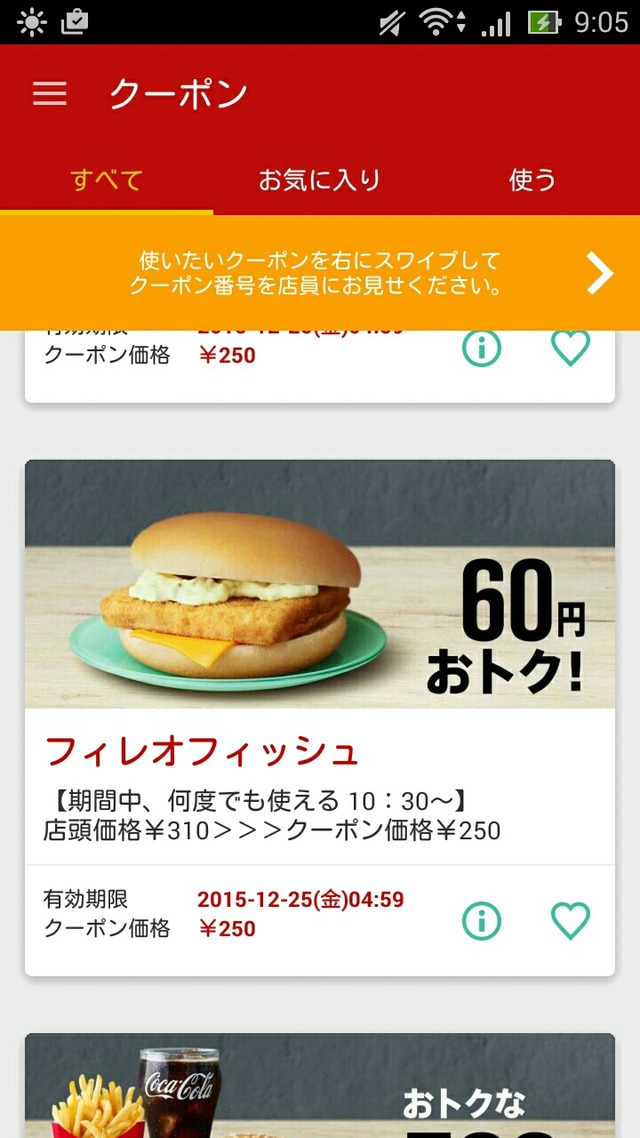
Task: Switch to the 使う tab
Action: pos(532,181)
